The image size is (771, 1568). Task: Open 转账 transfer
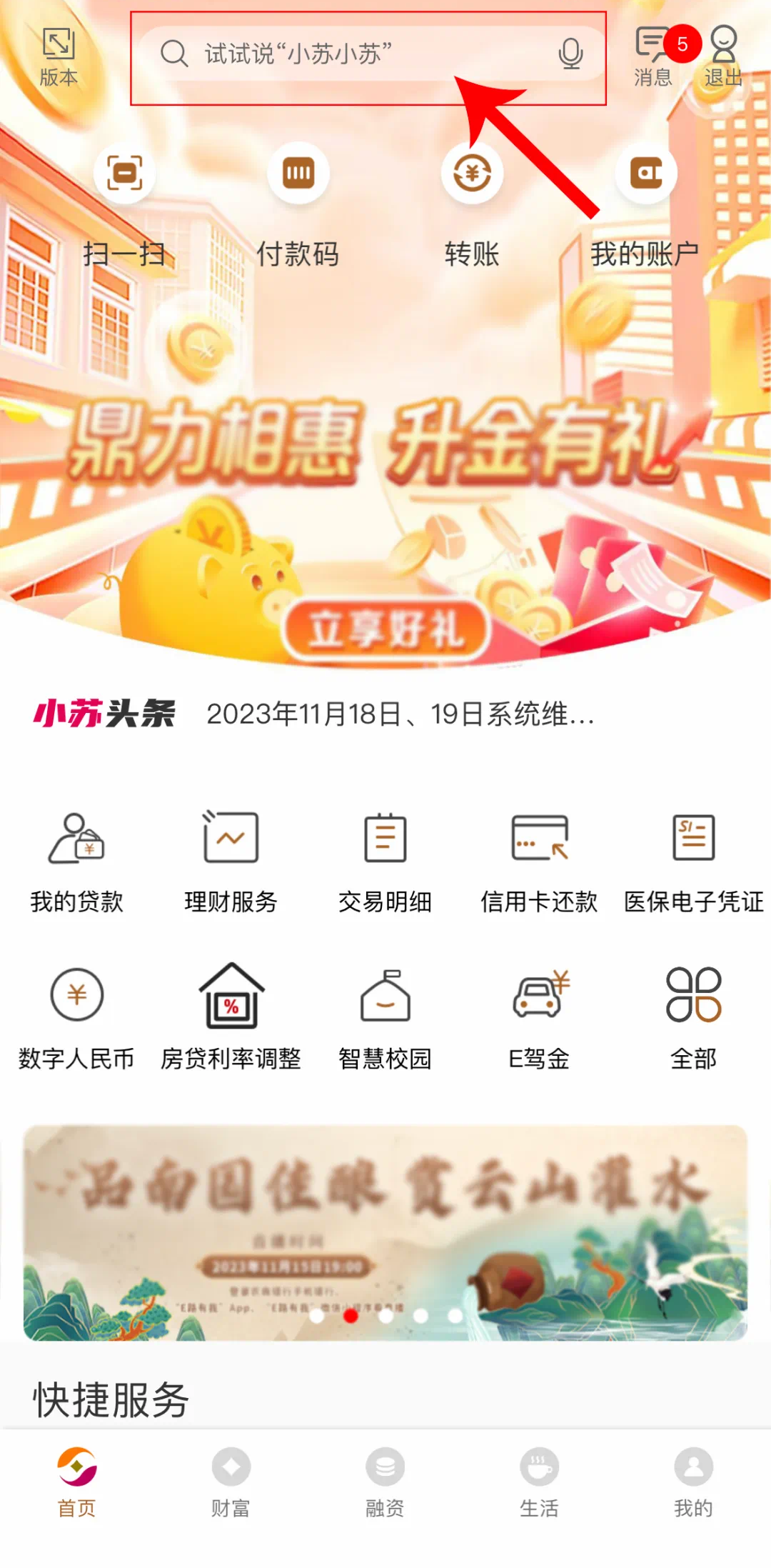[x=472, y=204]
